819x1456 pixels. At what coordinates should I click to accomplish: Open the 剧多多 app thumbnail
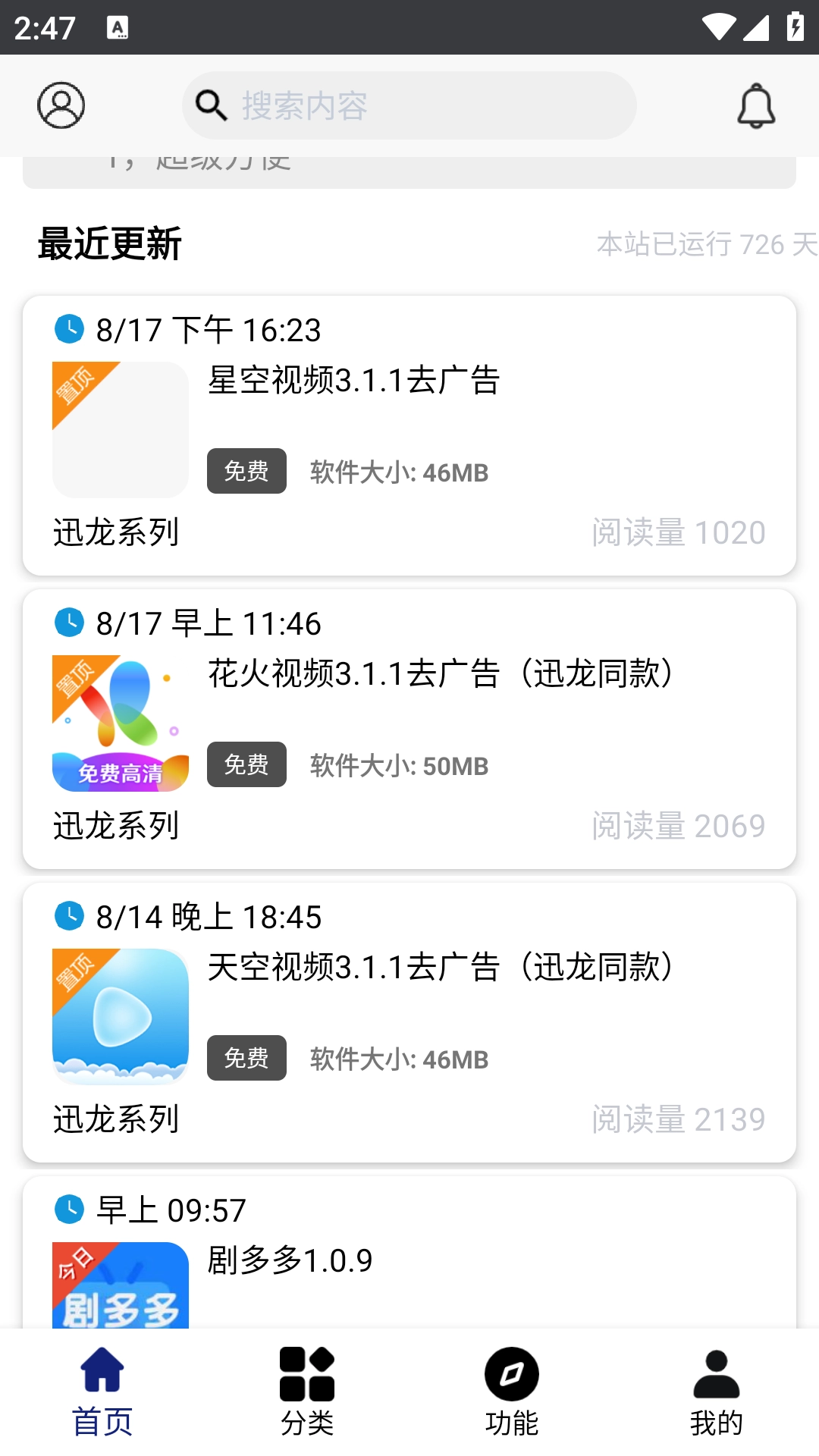120,1289
